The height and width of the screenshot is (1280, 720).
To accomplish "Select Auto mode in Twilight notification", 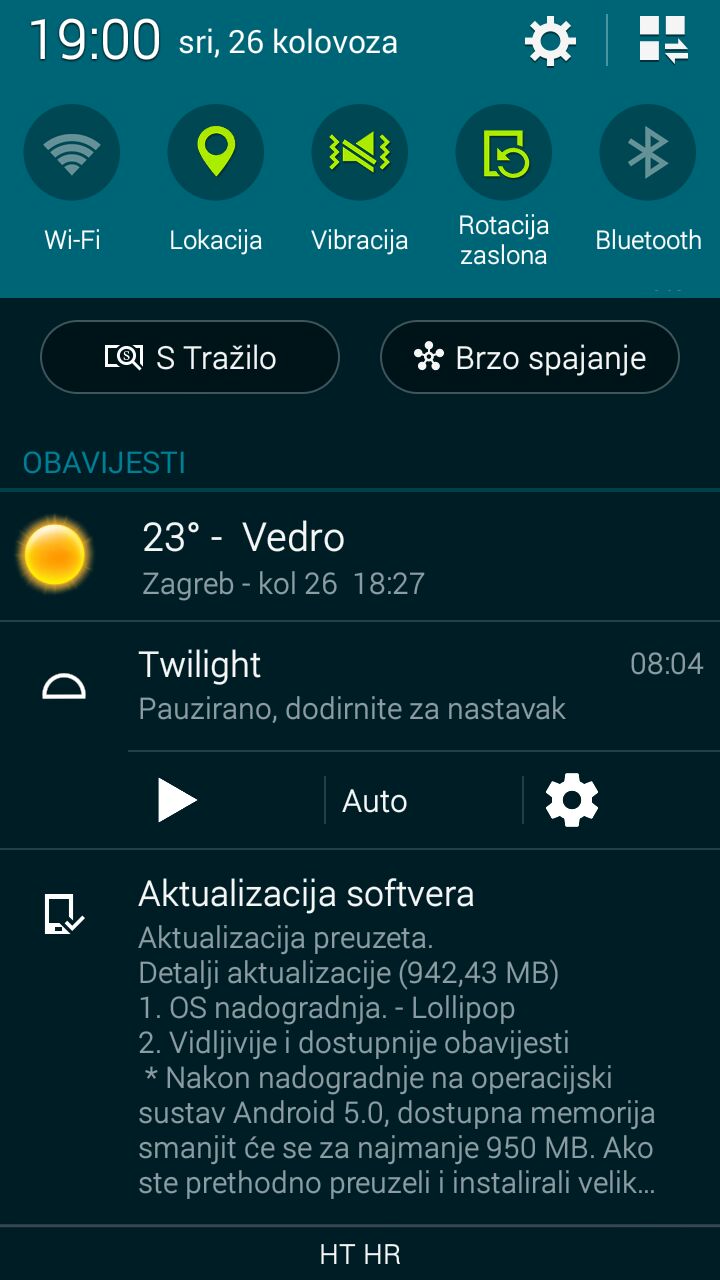I will [375, 801].
